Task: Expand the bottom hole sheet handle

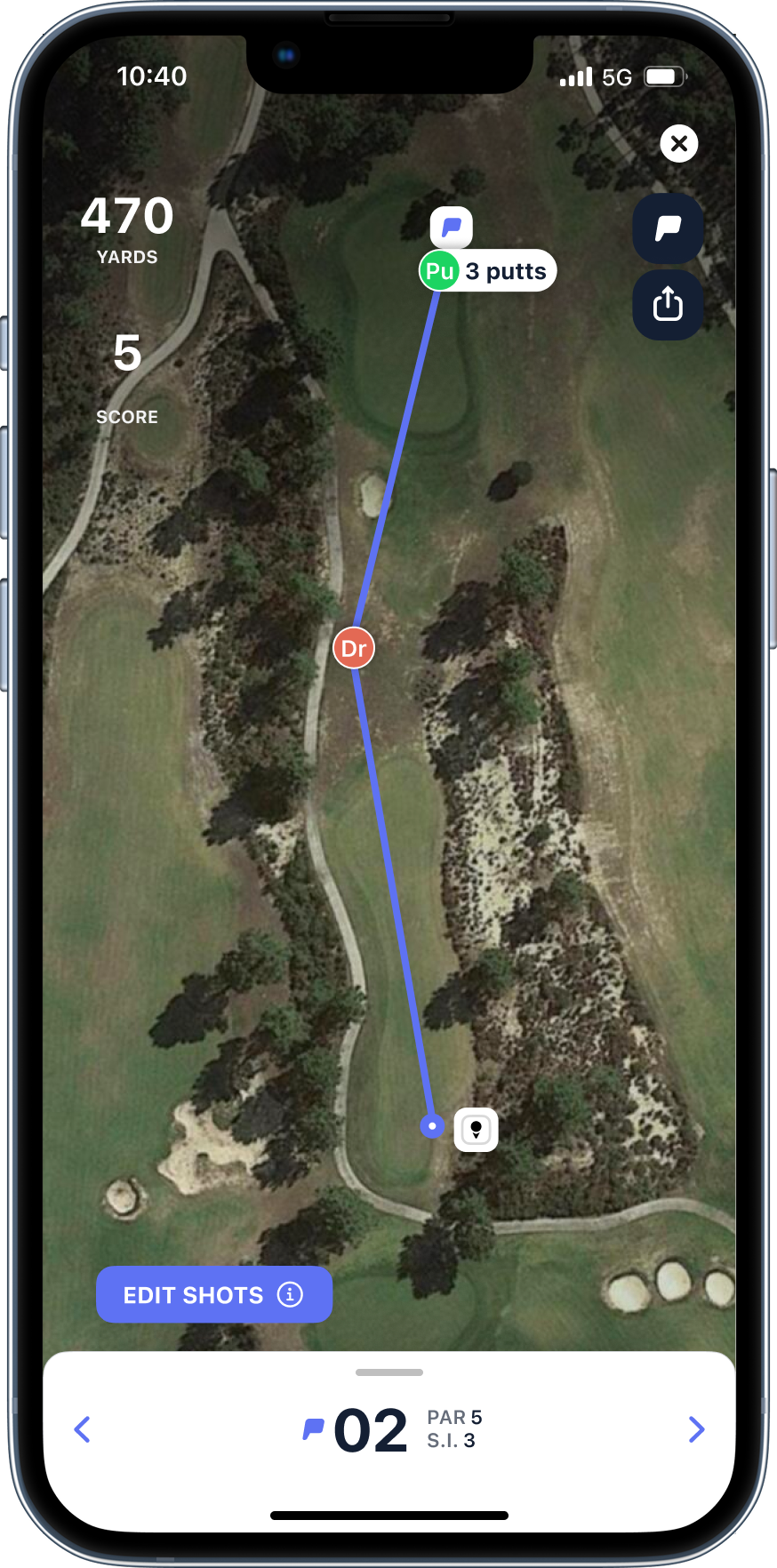Action: (389, 1372)
